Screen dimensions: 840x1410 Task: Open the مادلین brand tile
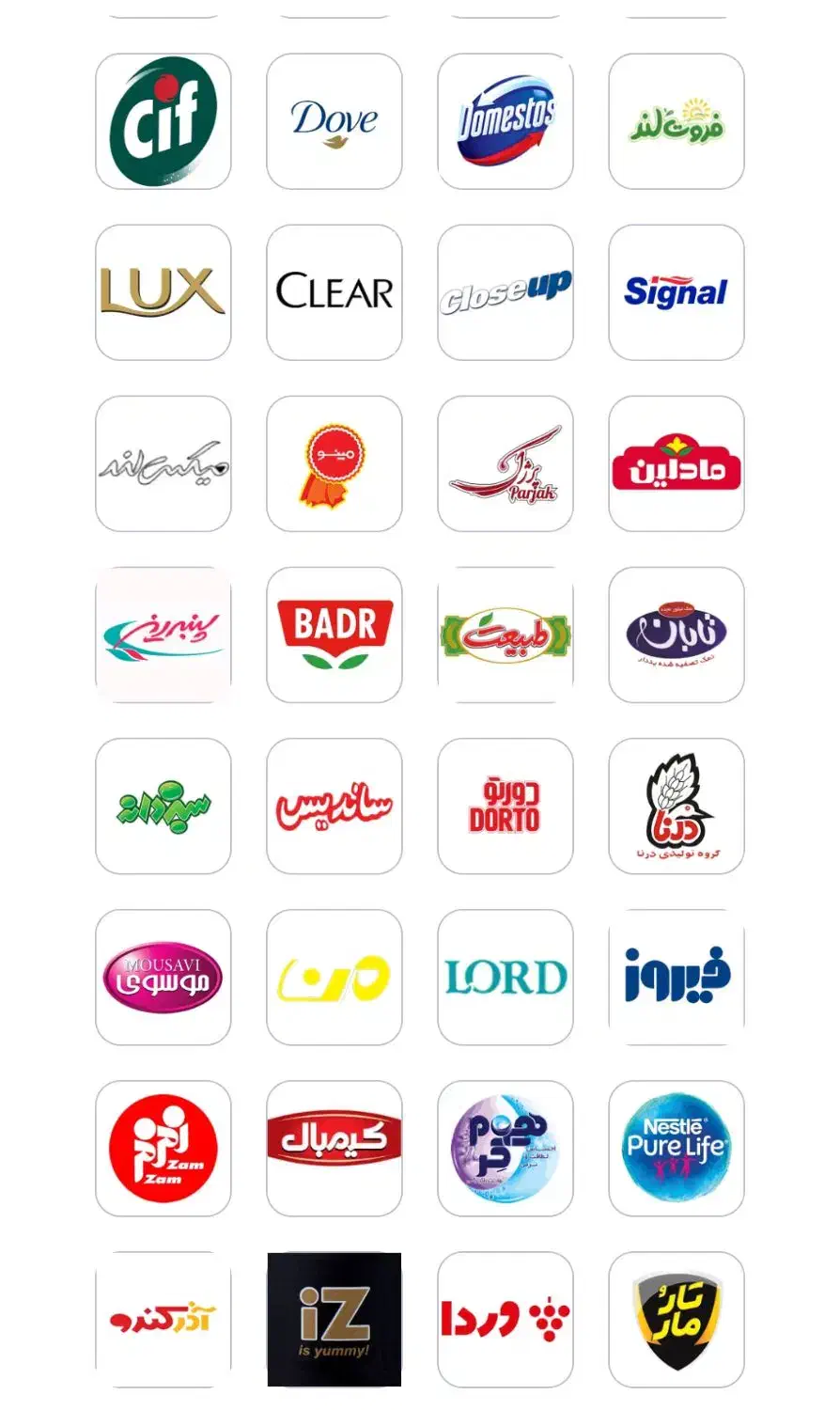coord(677,463)
